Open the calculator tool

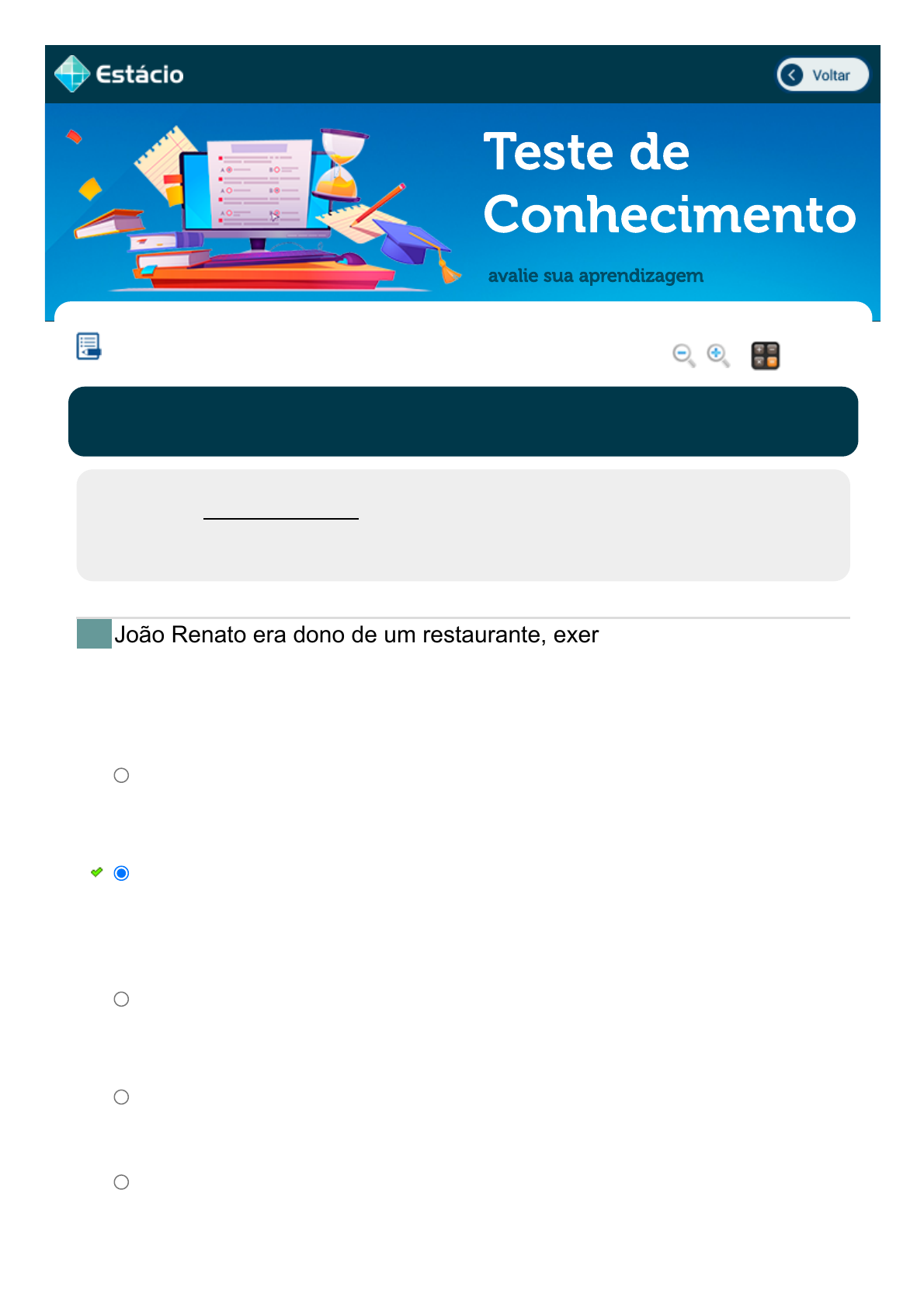[765, 356]
